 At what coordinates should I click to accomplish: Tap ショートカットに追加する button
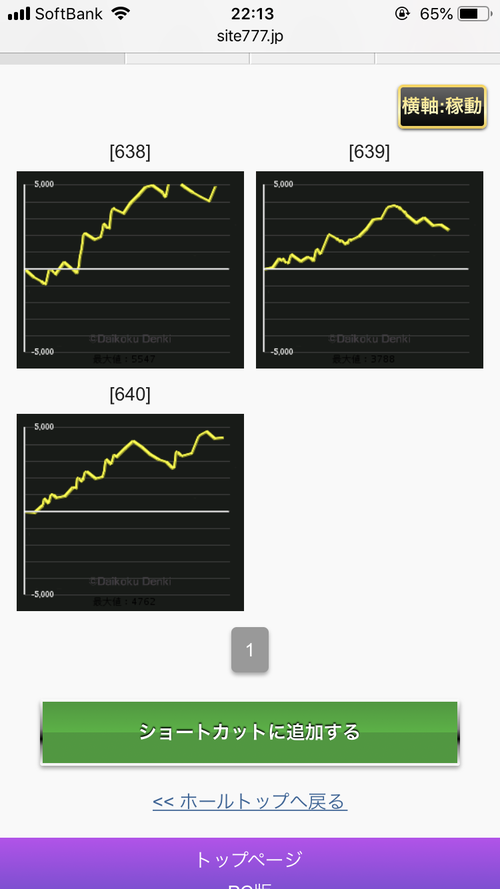[250, 733]
